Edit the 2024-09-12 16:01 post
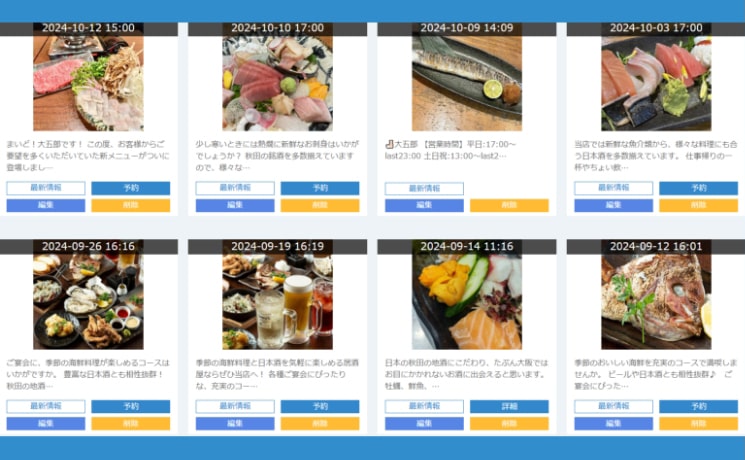The image size is (745, 460). click(x=614, y=424)
